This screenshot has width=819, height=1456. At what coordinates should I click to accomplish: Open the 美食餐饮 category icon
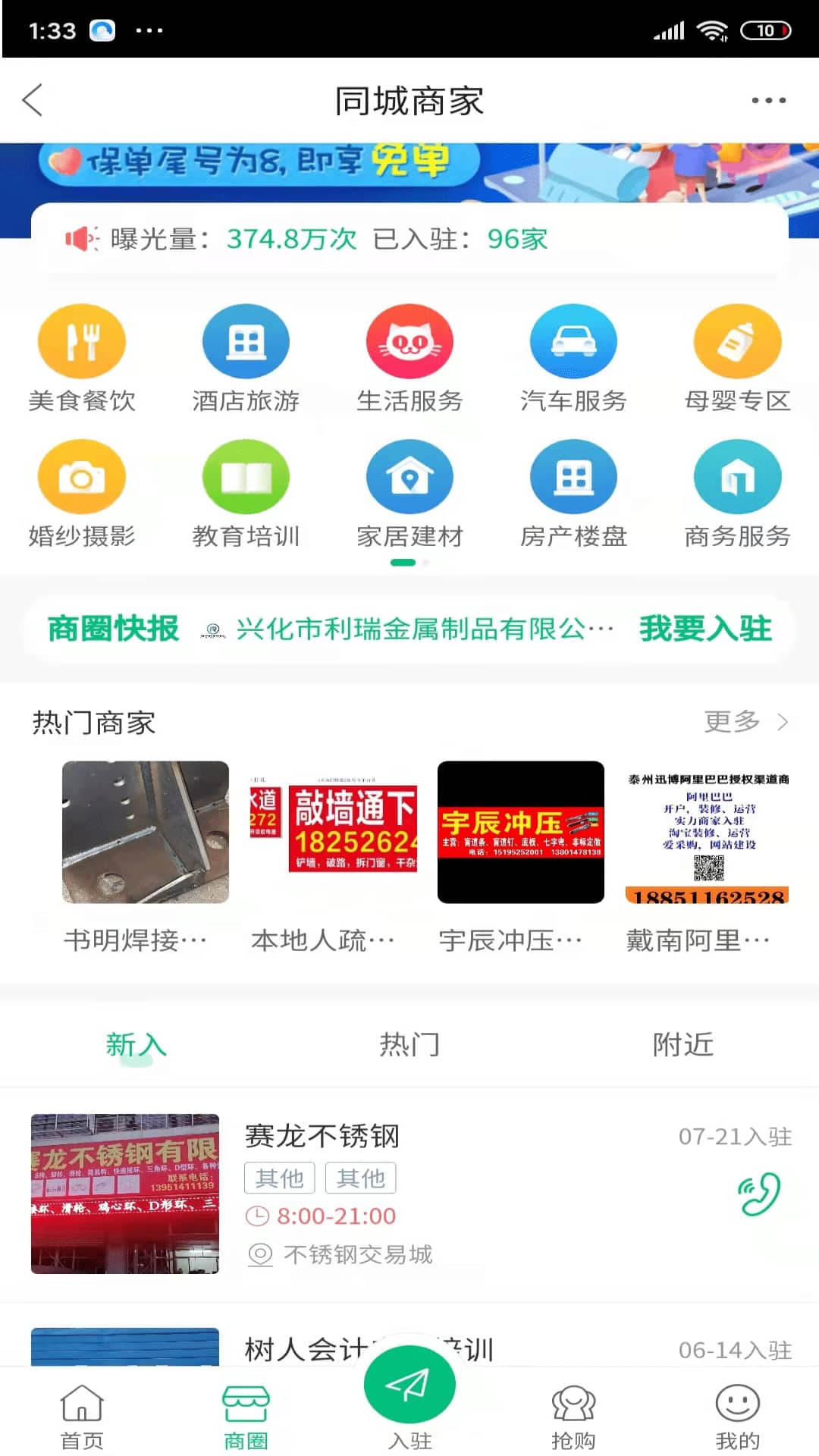[82, 340]
